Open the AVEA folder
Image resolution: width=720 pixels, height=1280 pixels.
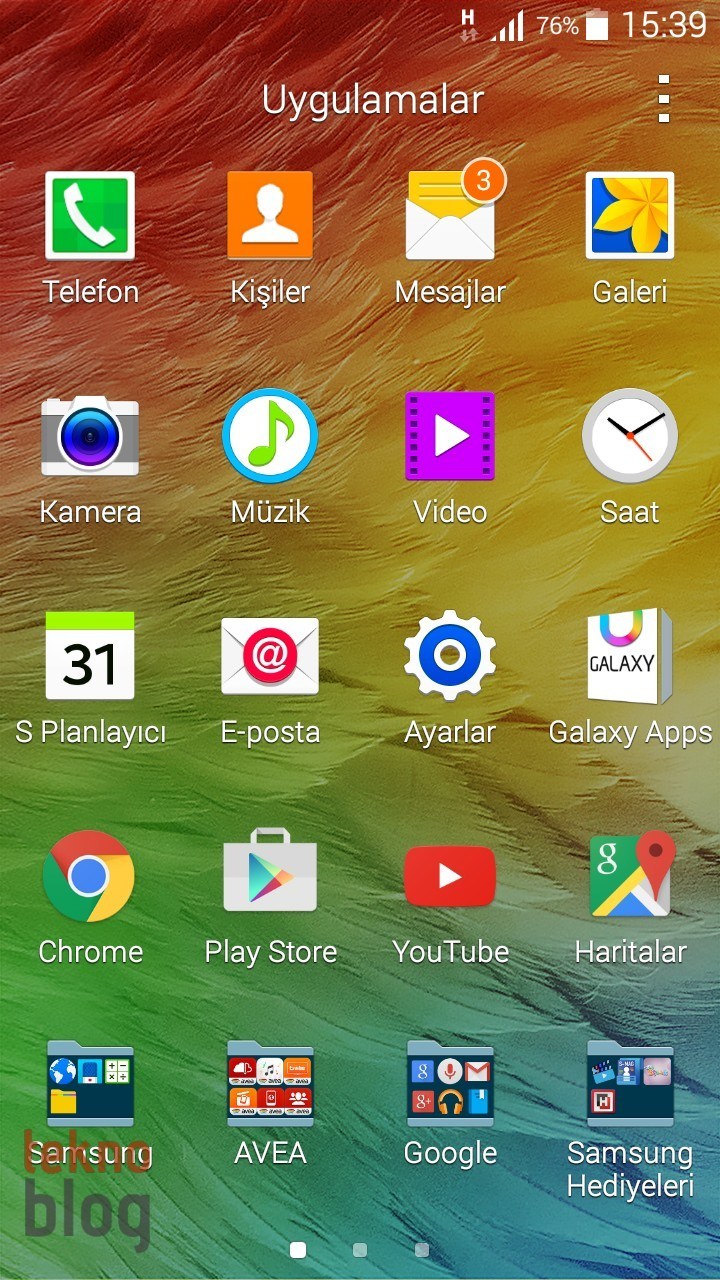tap(270, 1086)
